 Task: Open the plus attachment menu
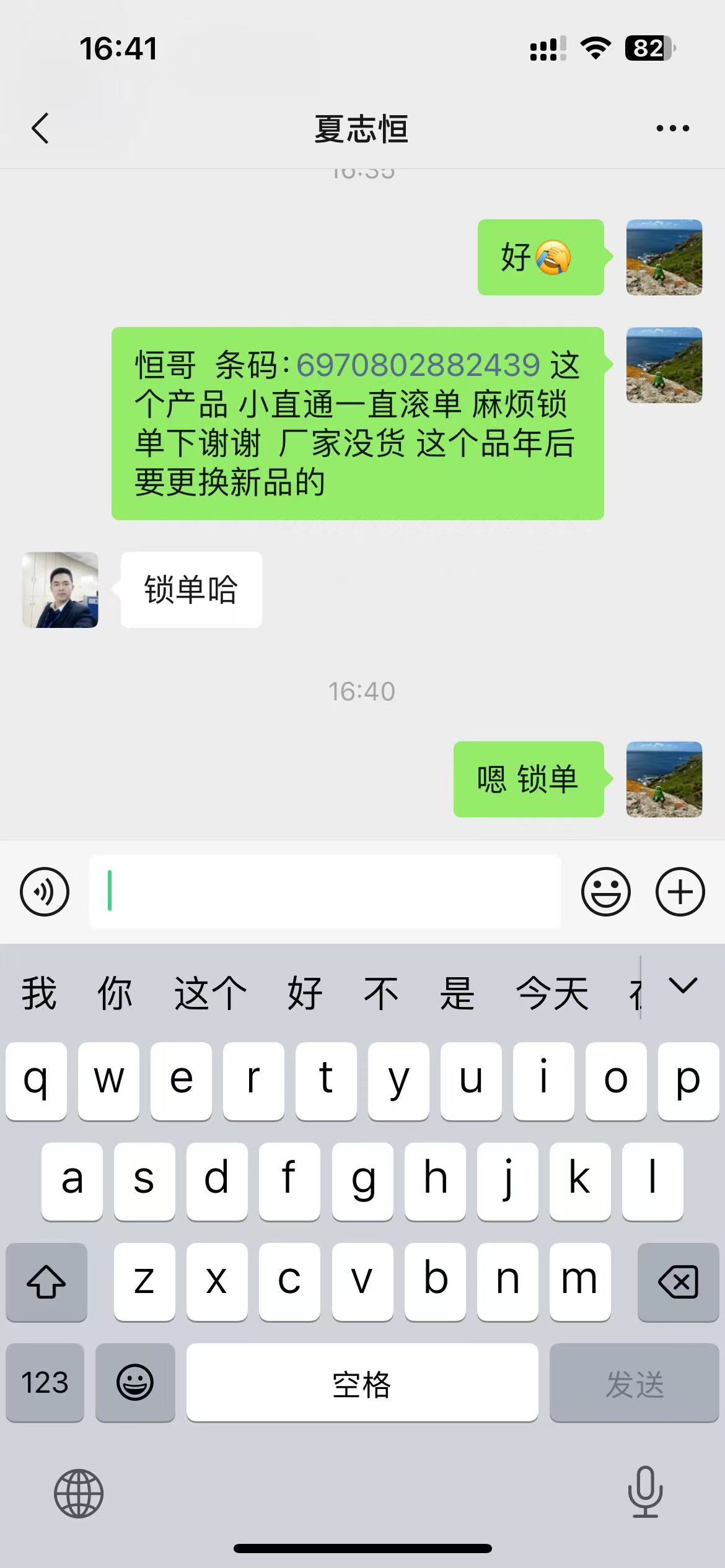pos(680,892)
